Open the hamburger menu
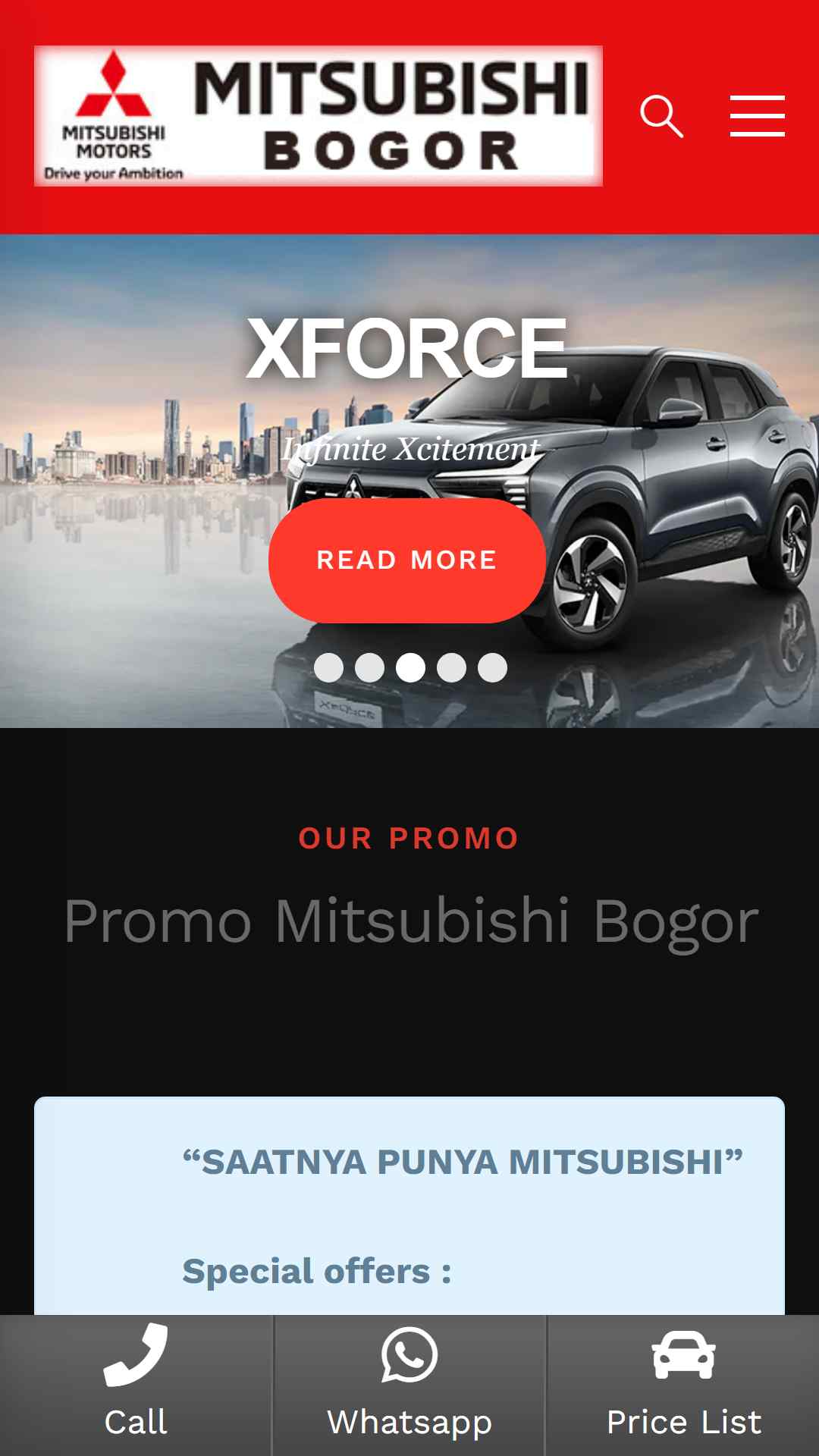This screenshot has width=819, height=1456. point(757,116)
